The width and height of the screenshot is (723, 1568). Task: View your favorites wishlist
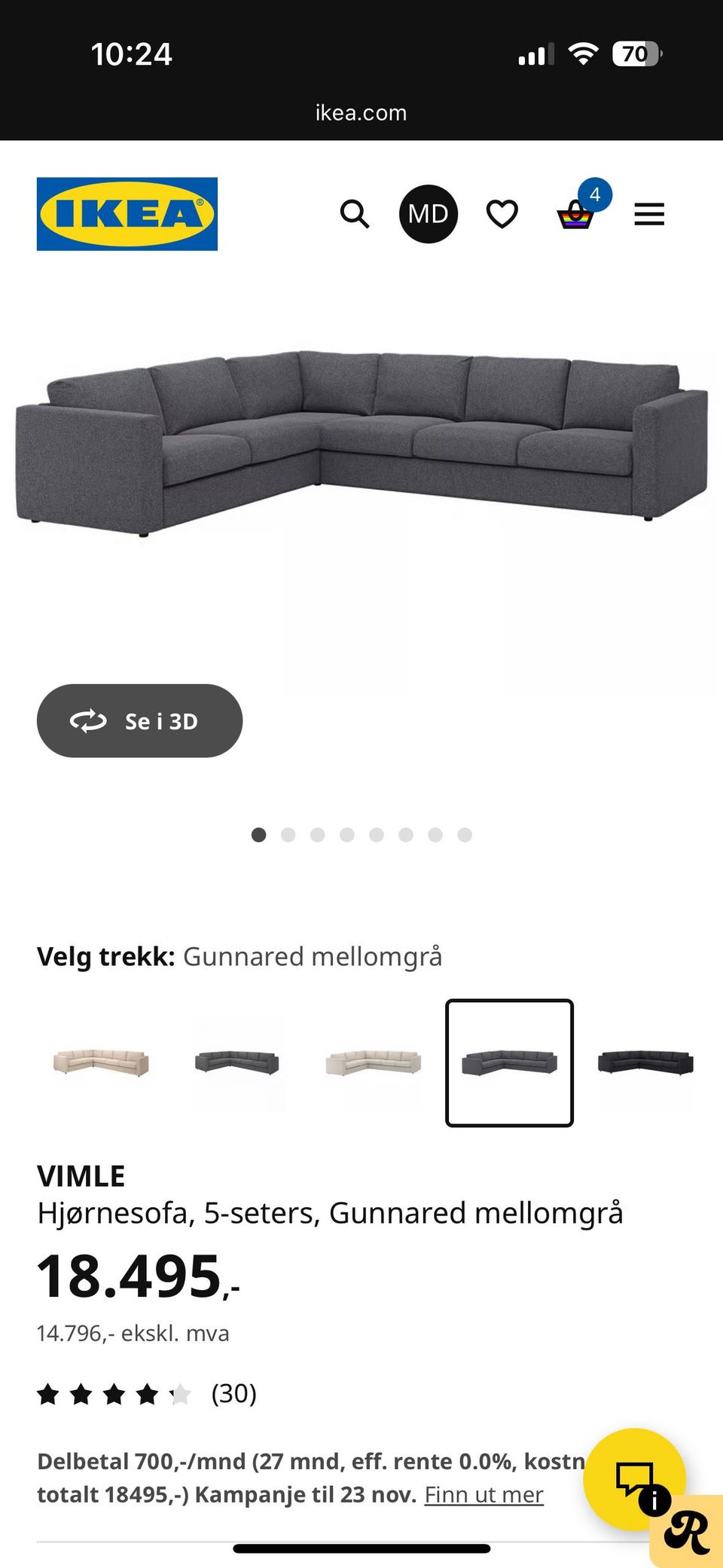(x=500, y=214)
